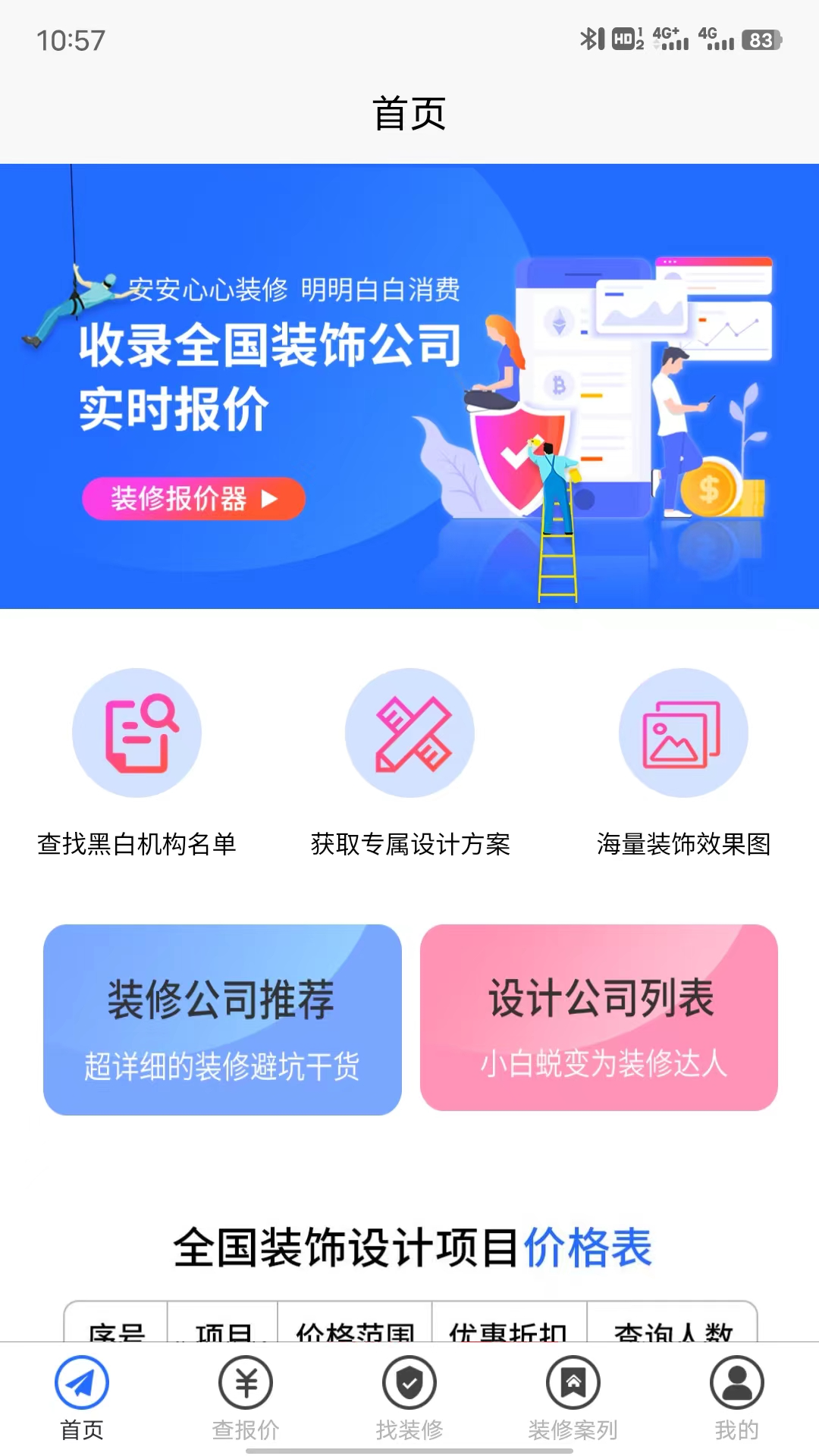The height and width of the screenshot is (1456, 819).
Task: Launch the 装修报价器 quote tool button
Action: pyautogui.click(x=192, y=499)
